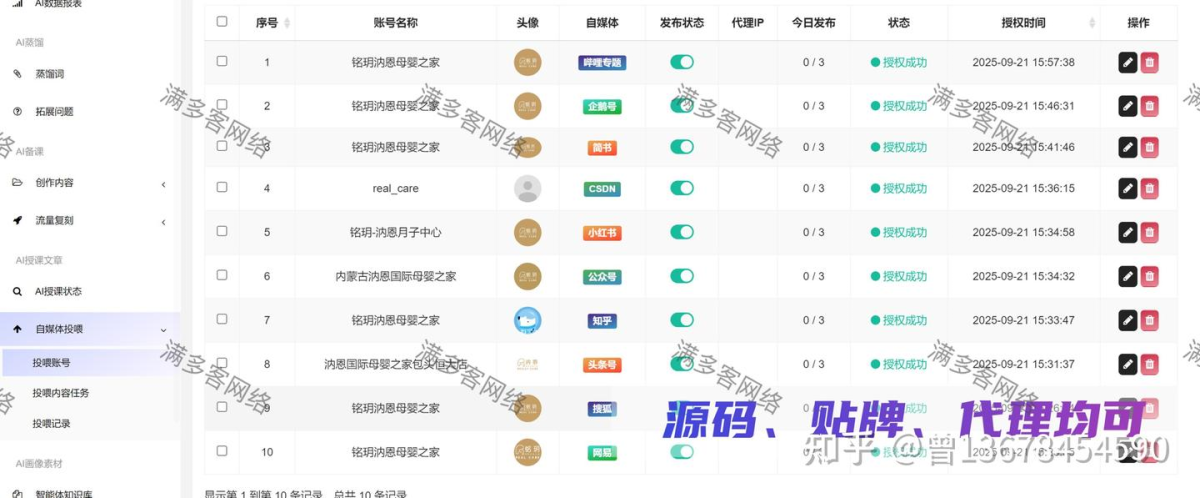The height and width of the screenshot is (498, 1200).
Task: Select all accounts with the header checkbox
Action: point(222,21)
